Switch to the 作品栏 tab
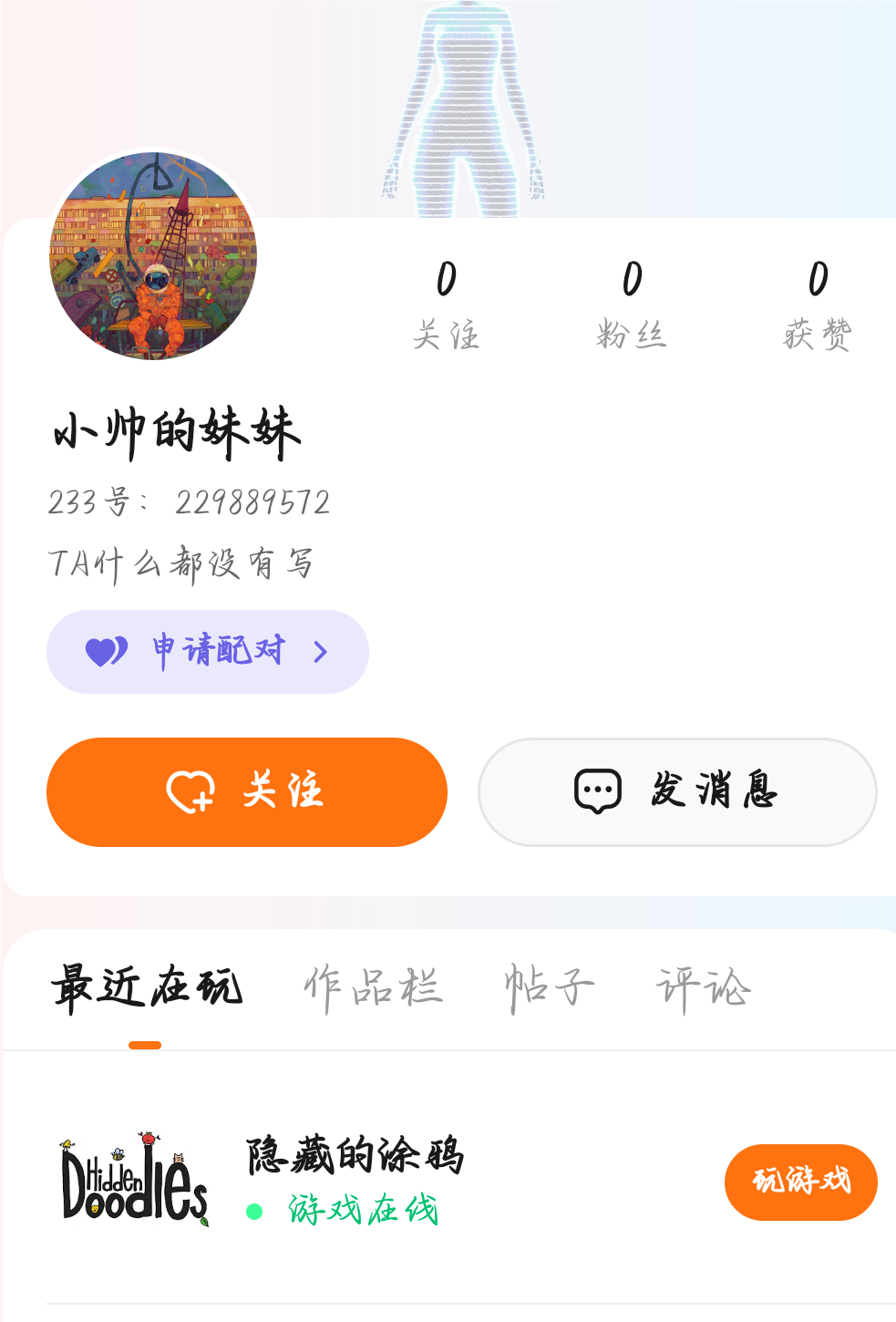 [x=373, y=987]
